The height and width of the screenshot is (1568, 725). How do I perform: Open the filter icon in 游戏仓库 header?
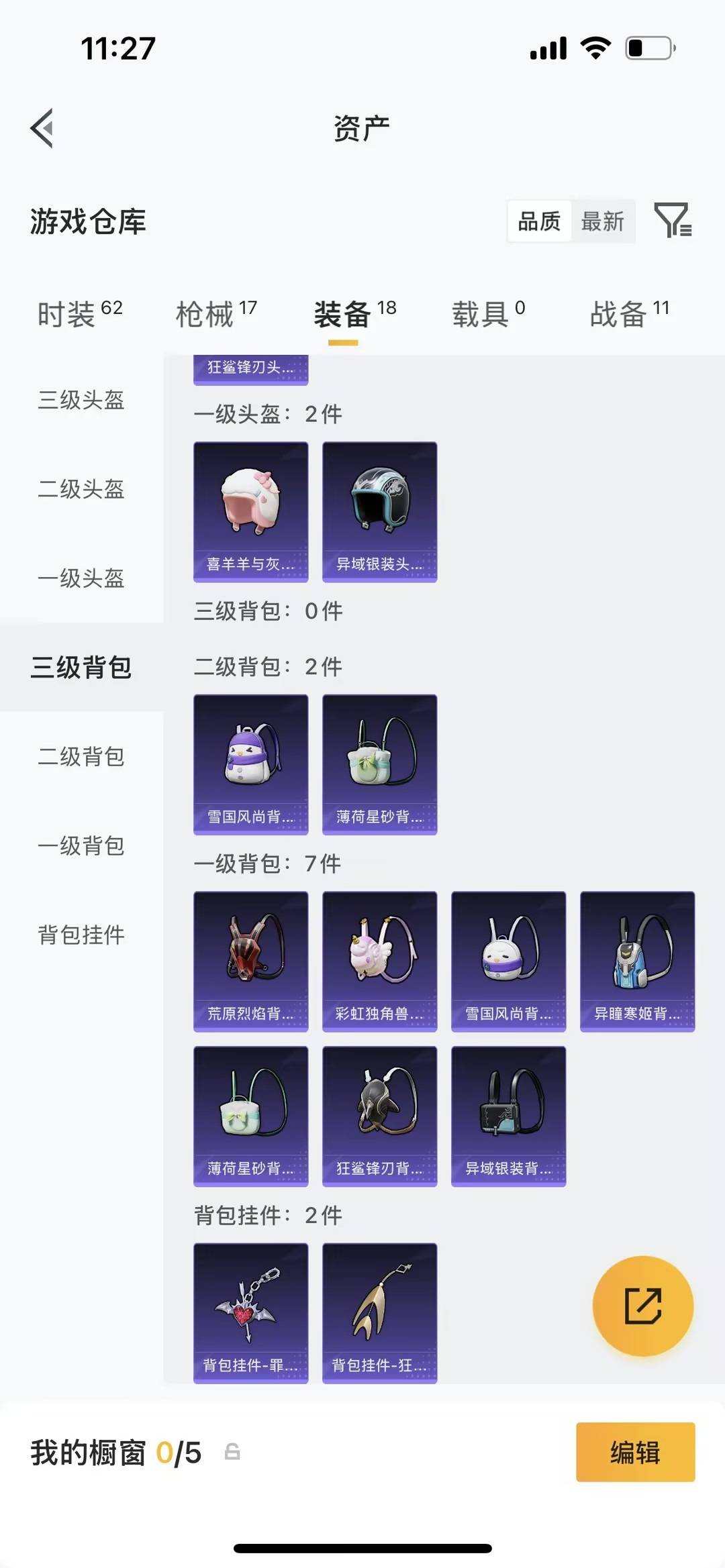click(x=673, y=220)
